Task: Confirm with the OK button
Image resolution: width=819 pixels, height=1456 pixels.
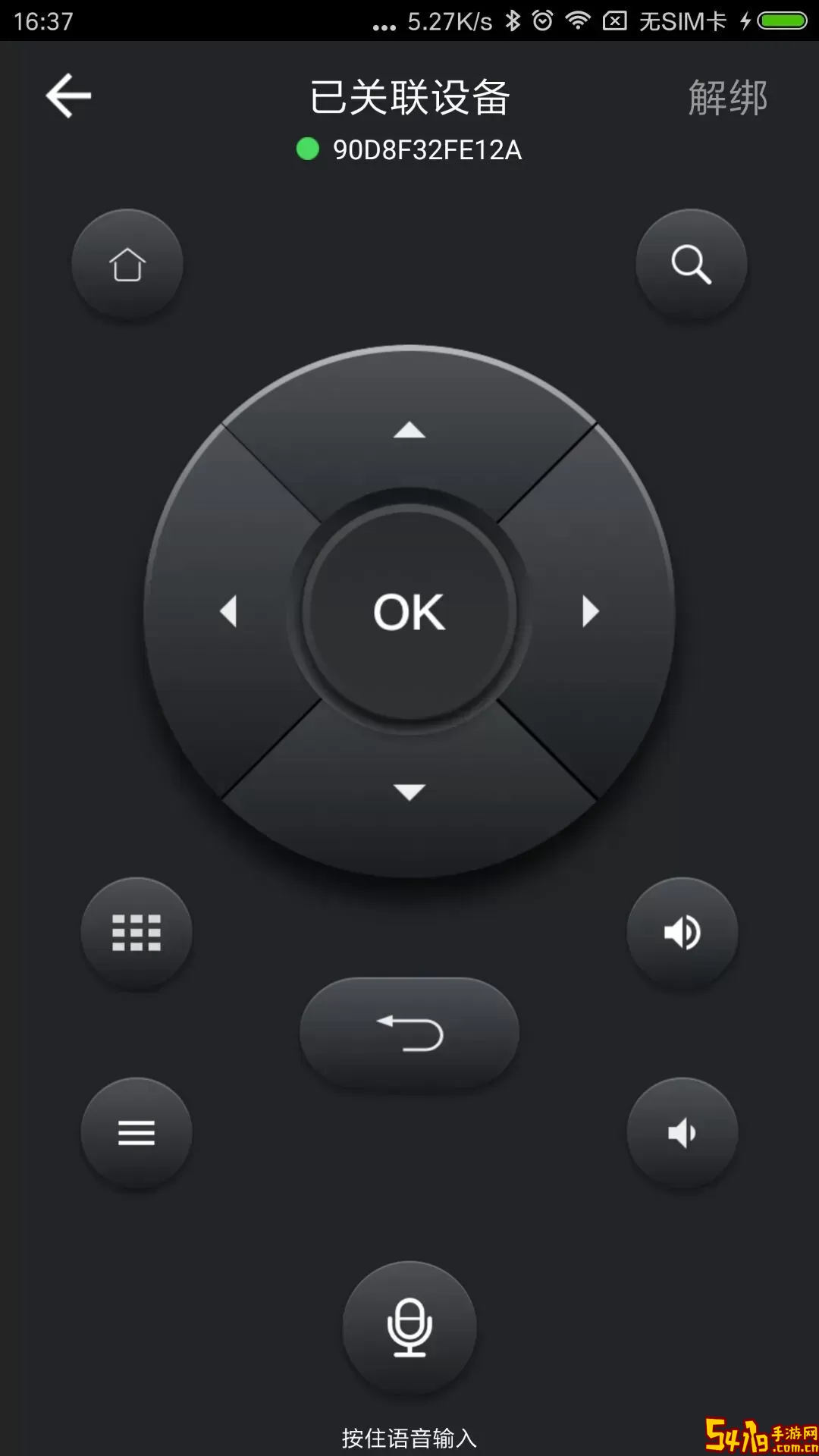Action: click(409, 611)
